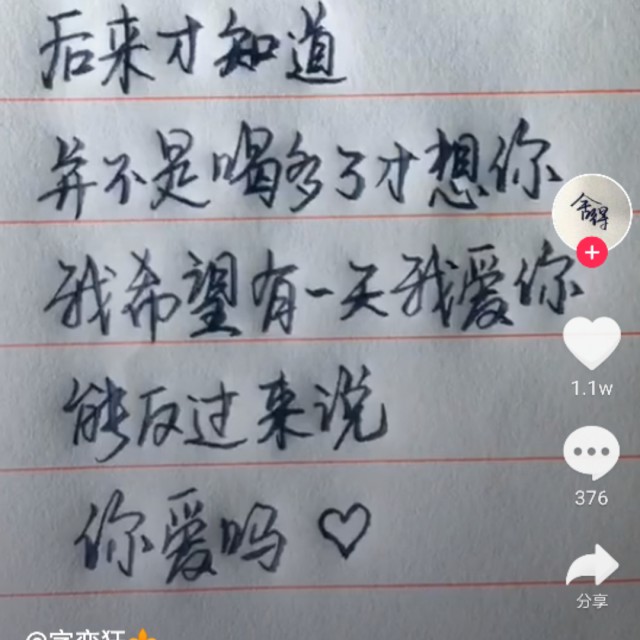640x640 pixels.
Task: Open the creator's profile avatar
Action: pos(591,212)
